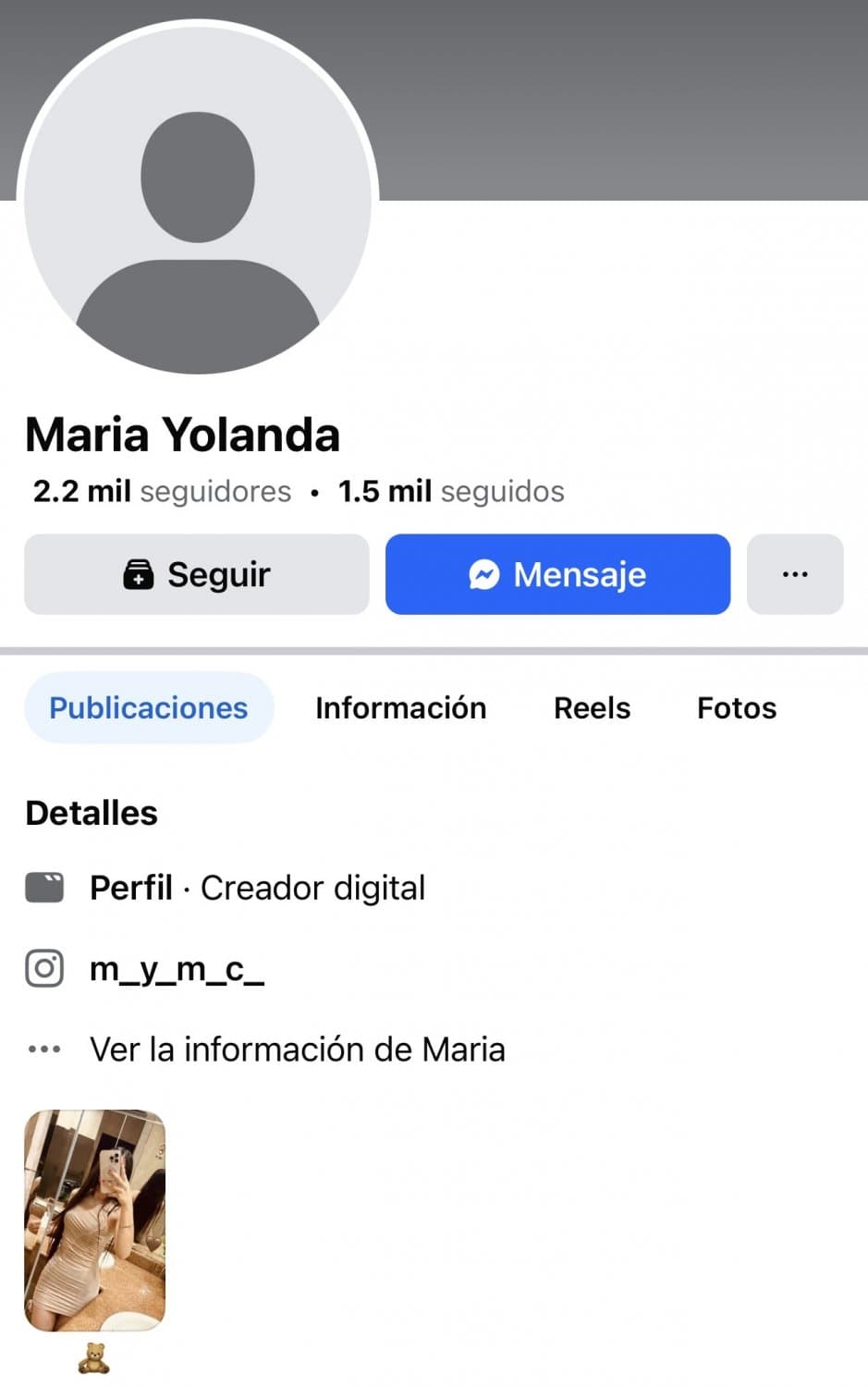Switch to the Información tab
The image size is (868, 1387).
click(x=400, y=707)
